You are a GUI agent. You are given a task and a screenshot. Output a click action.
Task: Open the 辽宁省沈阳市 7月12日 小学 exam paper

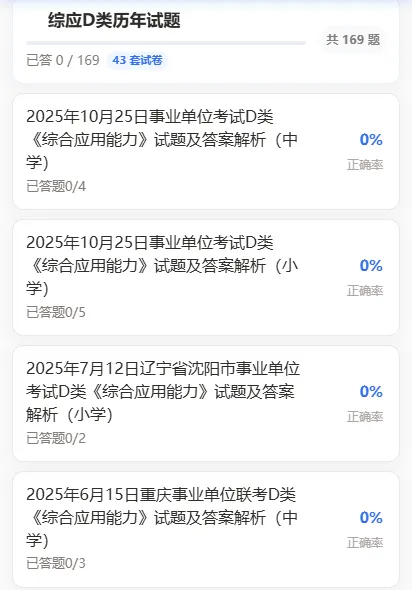coord(206,403)
